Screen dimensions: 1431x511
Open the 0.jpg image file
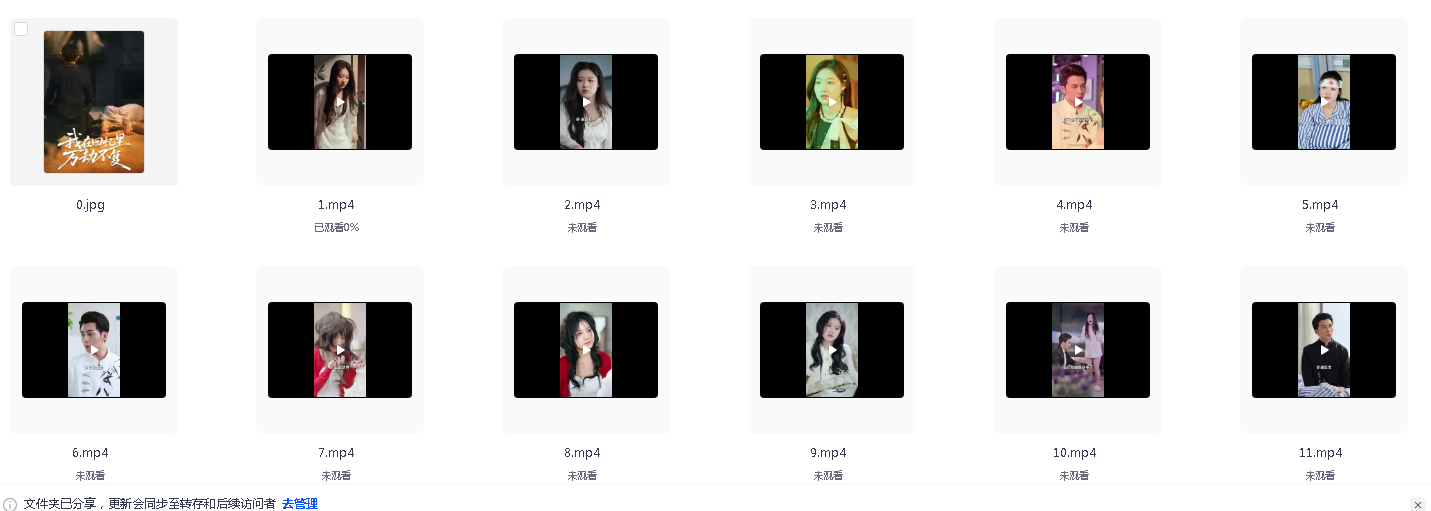pos(94,102)
